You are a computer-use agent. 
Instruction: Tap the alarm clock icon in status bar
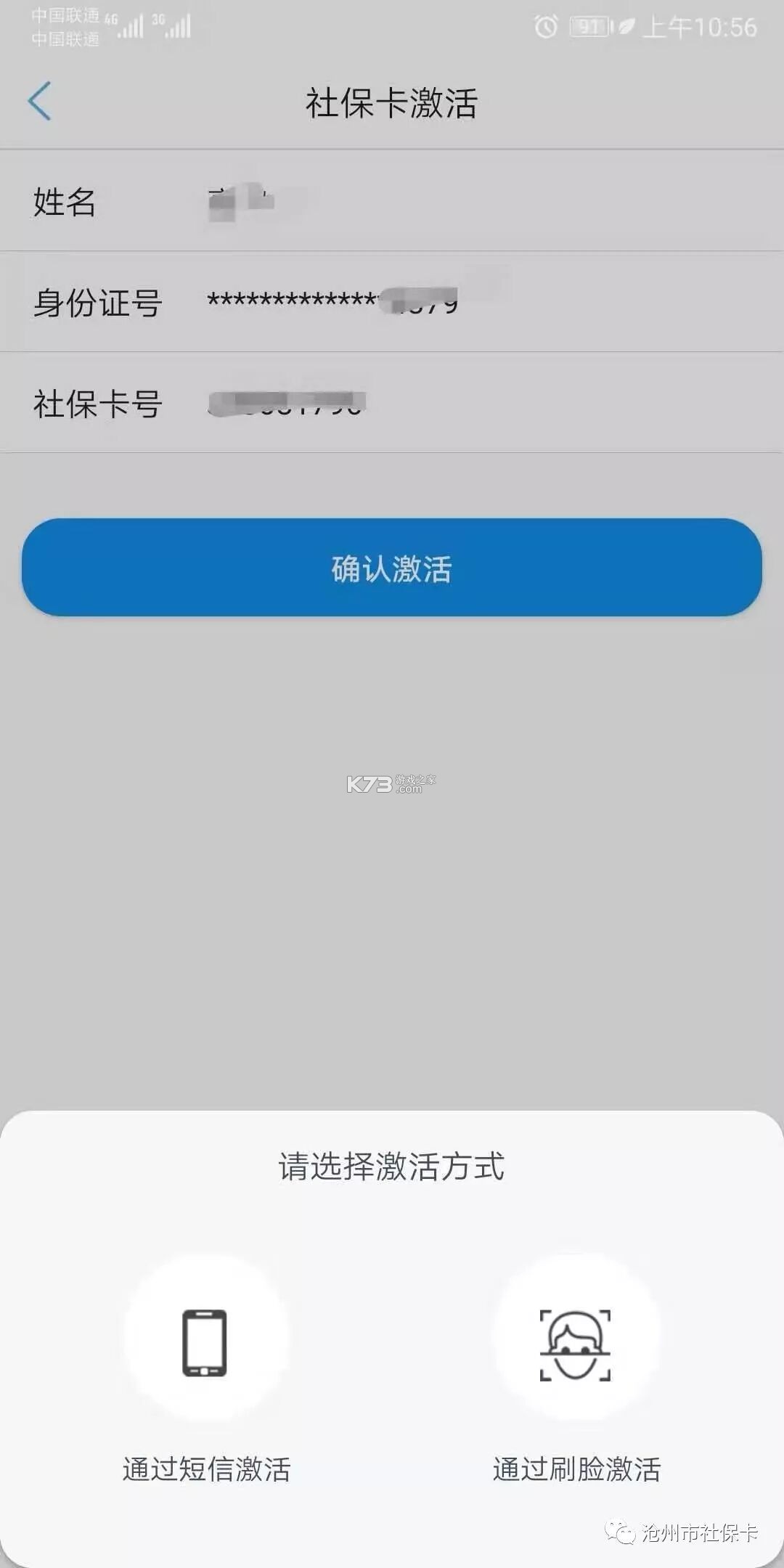pos(544,26)
